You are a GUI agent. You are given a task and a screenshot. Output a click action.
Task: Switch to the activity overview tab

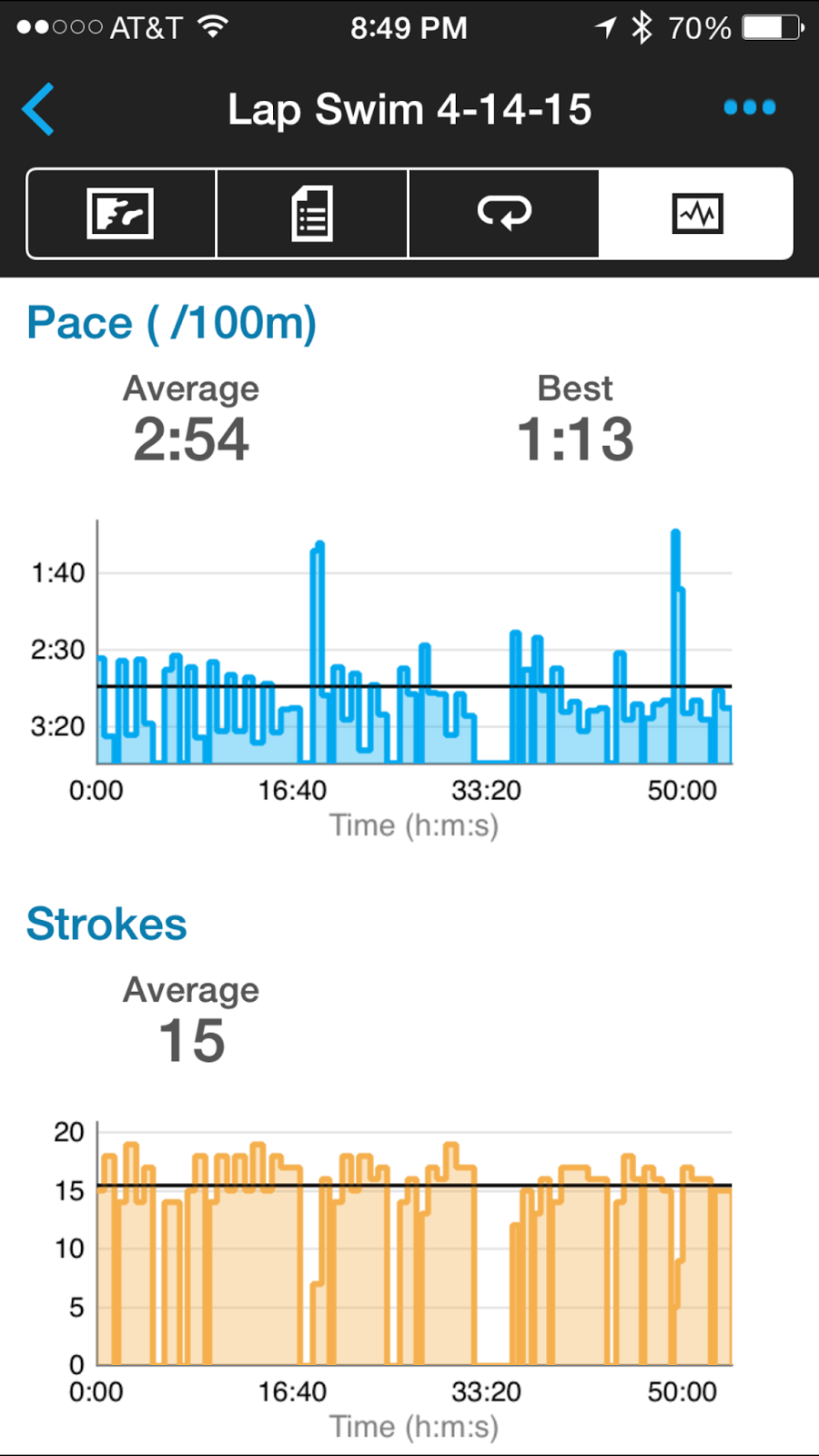coord(121,214)
